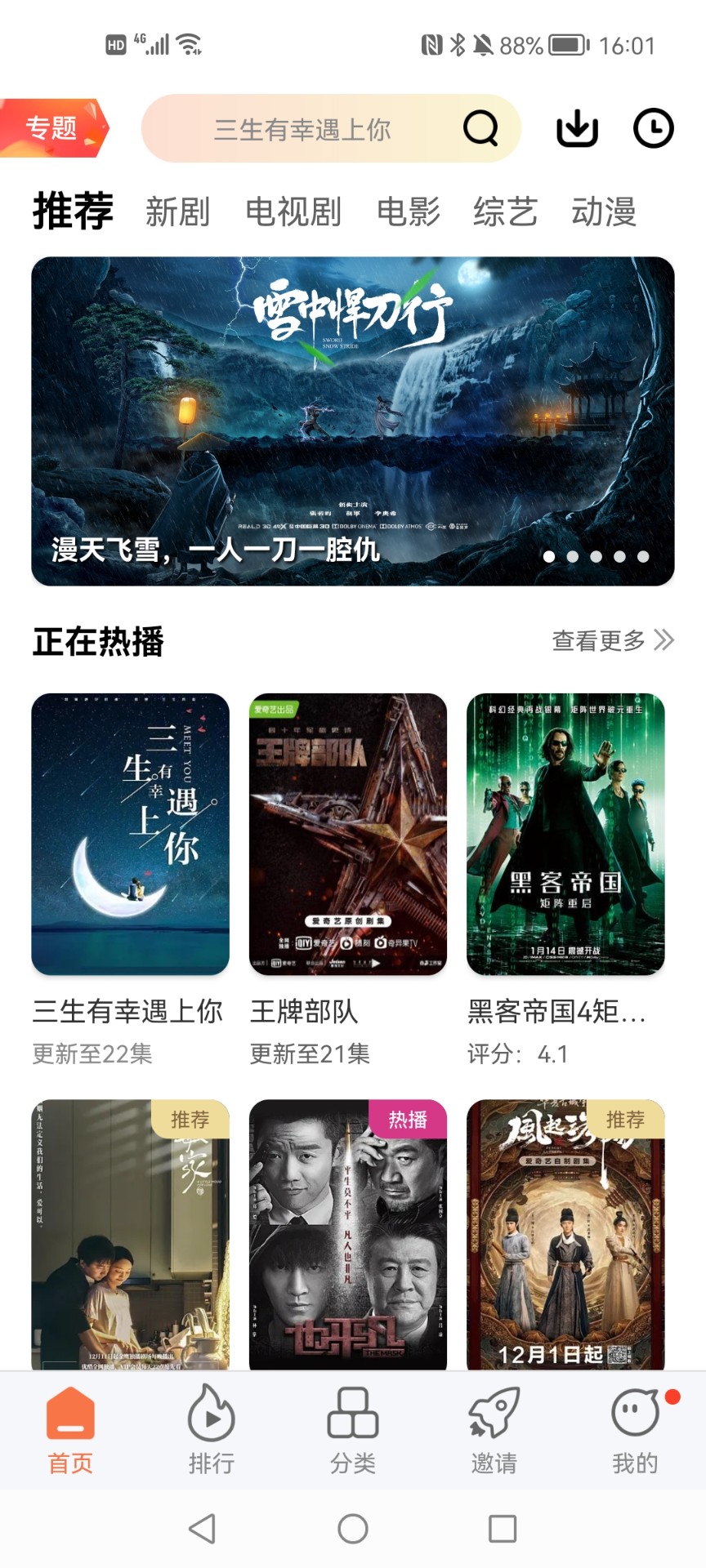Select the 新剧 category
The width and height of the screenshot is (706, 1568).
click(178, 212)
